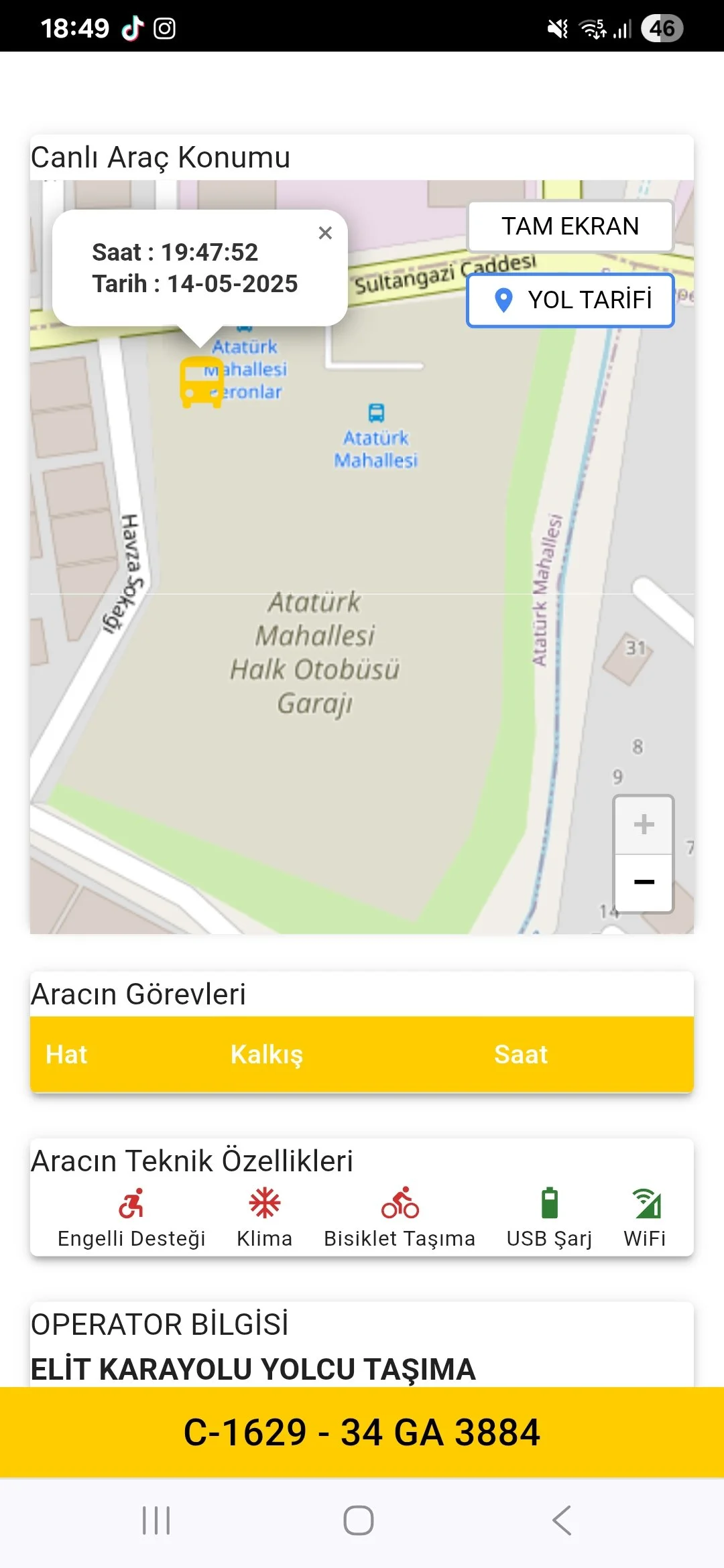Go back with the system back button
The height and width of the screenshot is (1568, 724).
(x=562, y=1520)
